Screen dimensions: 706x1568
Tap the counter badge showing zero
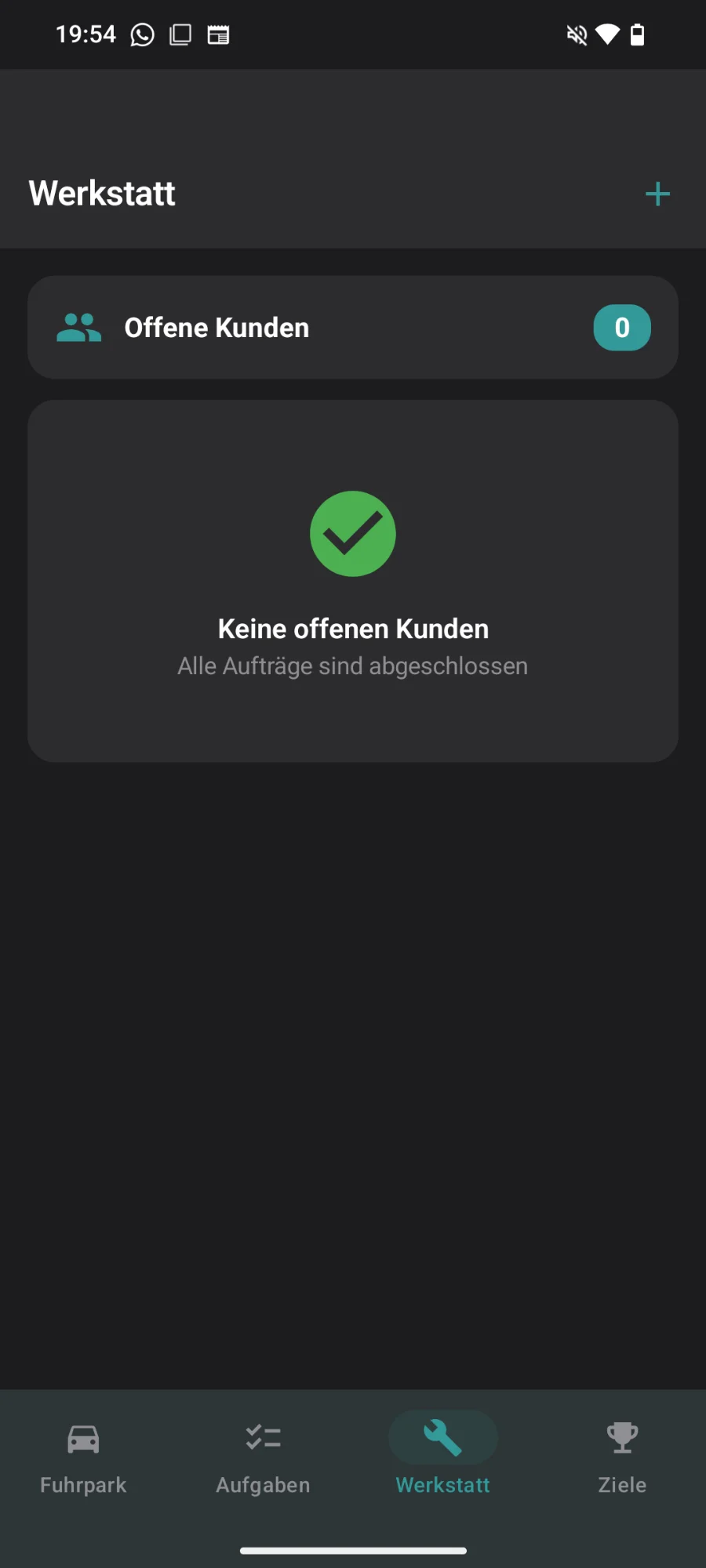tap(621, 328)
